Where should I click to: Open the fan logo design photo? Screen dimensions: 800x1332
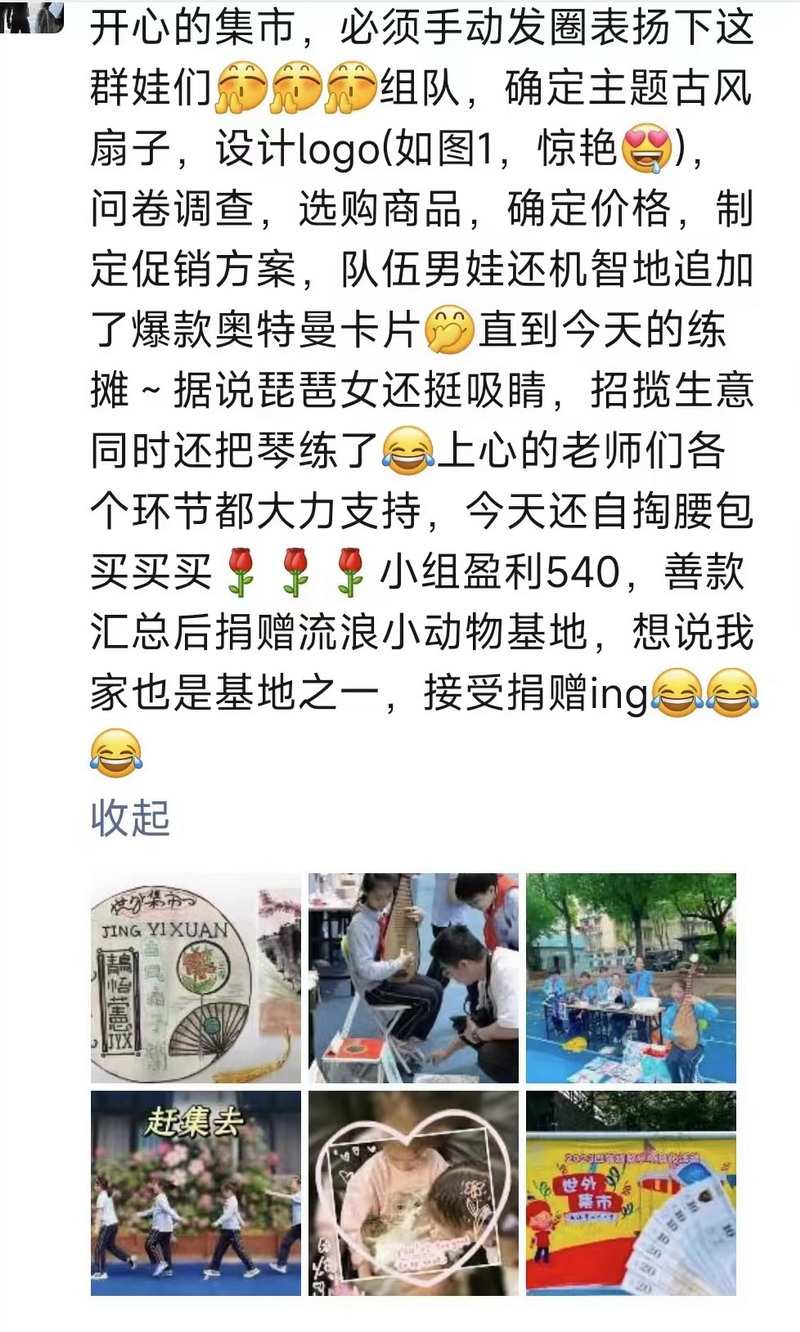[196, 978]
